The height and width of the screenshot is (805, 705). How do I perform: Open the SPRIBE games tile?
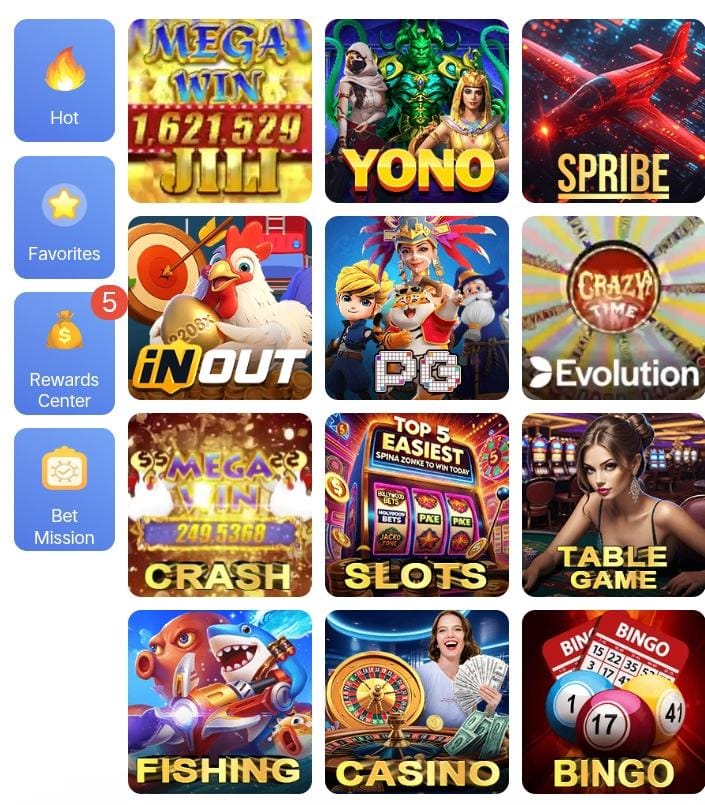tap(613, 111)
